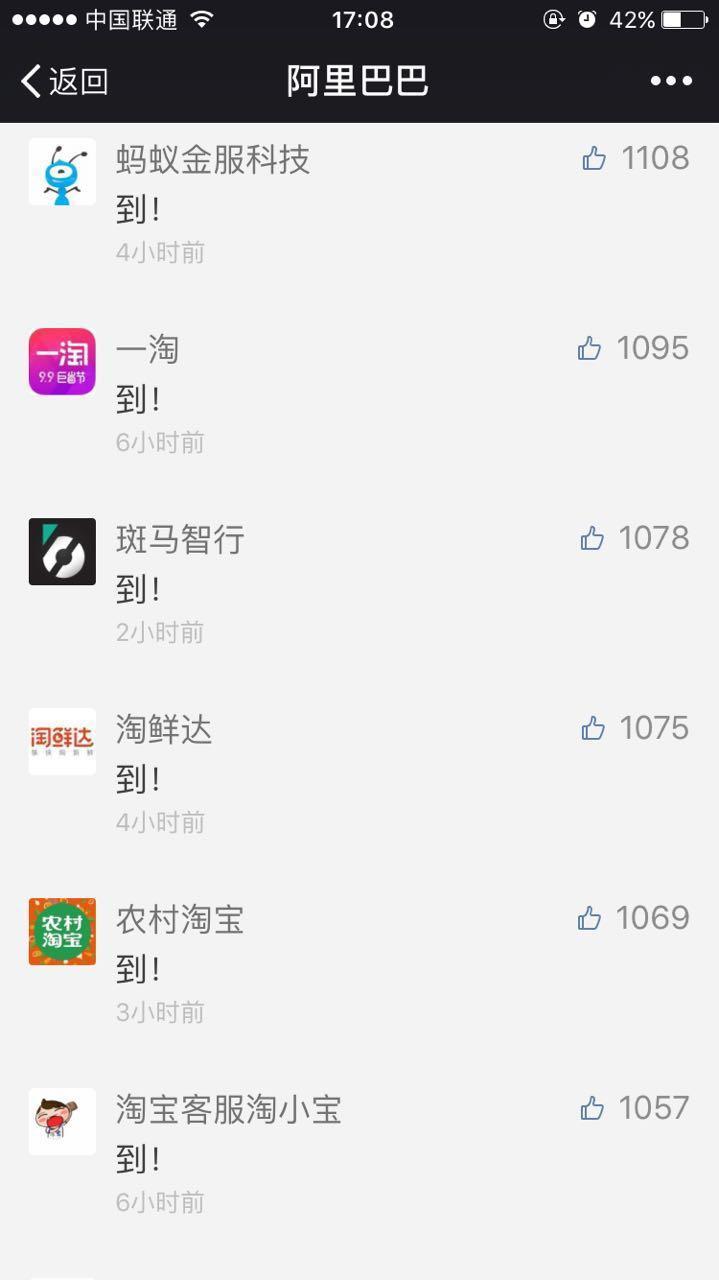Like the comment by 一淘
Screen dimensions: 719x1280
(x=590, y=348)
